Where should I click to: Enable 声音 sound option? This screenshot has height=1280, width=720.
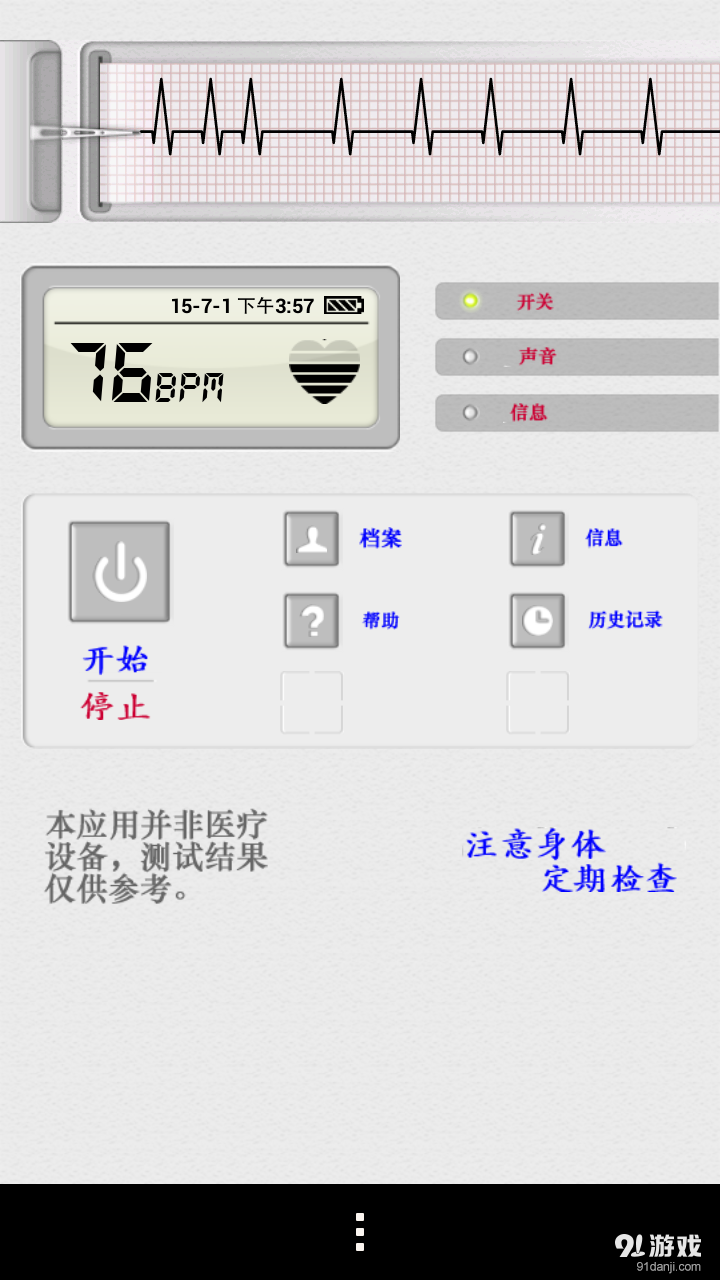tap(468, 356)
